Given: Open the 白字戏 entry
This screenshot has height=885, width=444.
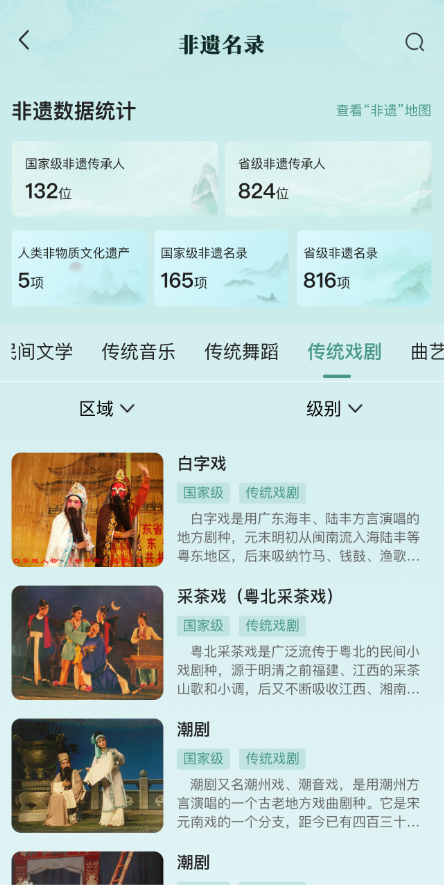Looking at the screenshot, I should point(216,509).
